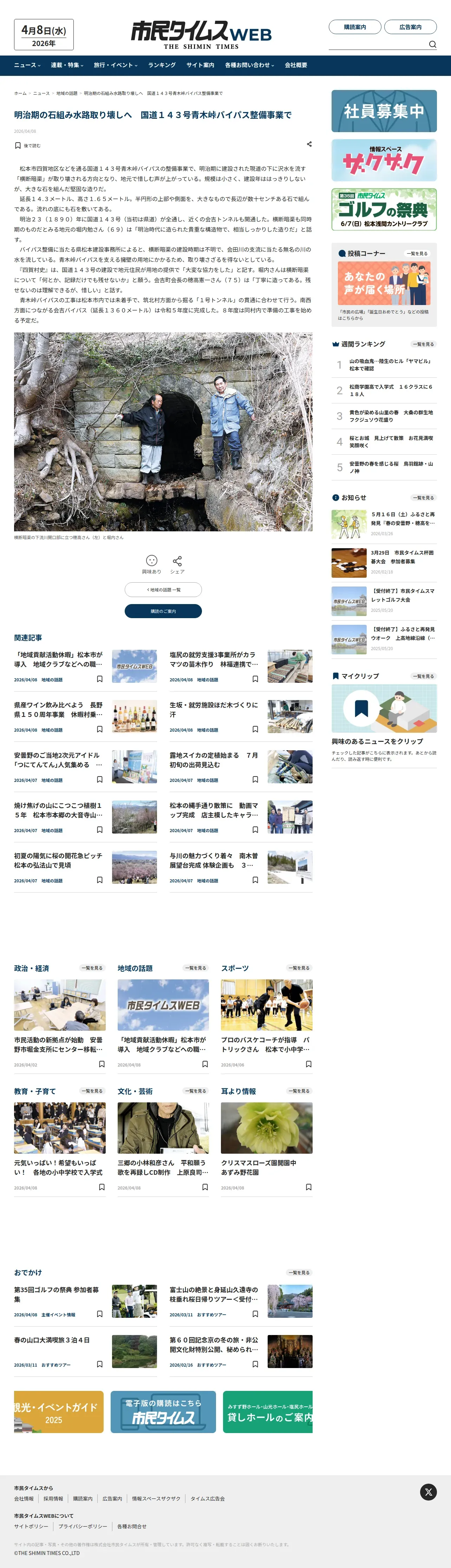The height and width of the screenshot is (1568, 451).
Task: Tap the share icon beside the article date
Action: [x=309, y=144]
